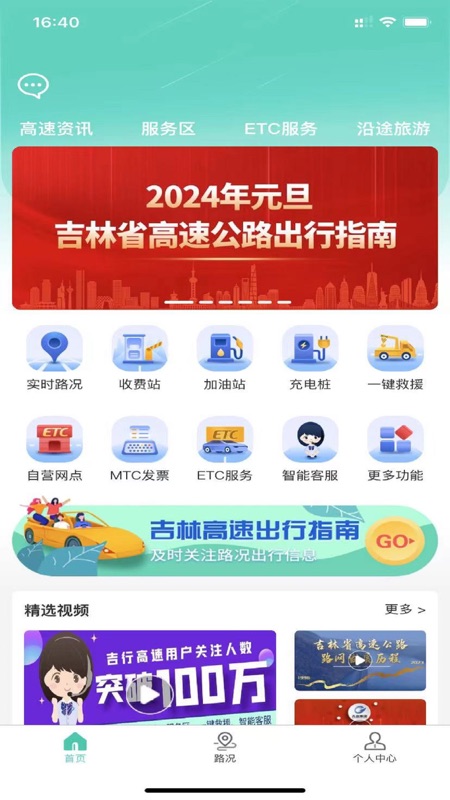Tap GO on 吉林高速出行指南 banner
This screenshot has height=800, width=450.
pyautogui.click(x=395, y=541)
